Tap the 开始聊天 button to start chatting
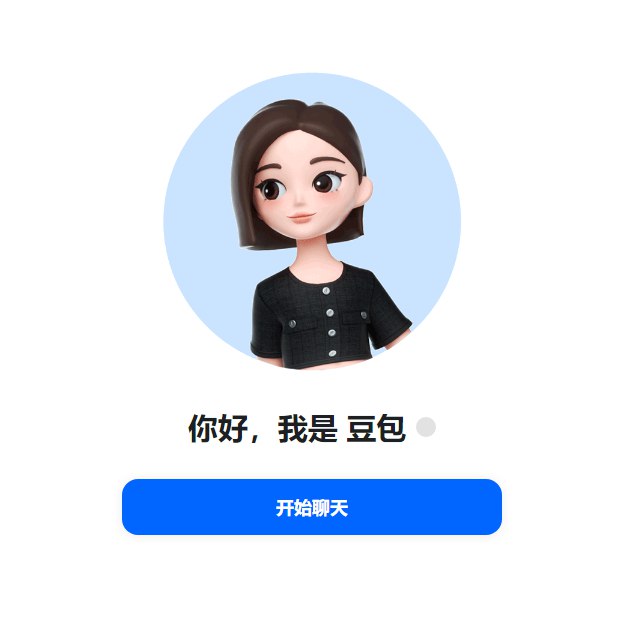 pyautogui.click(x=312, y=507)
